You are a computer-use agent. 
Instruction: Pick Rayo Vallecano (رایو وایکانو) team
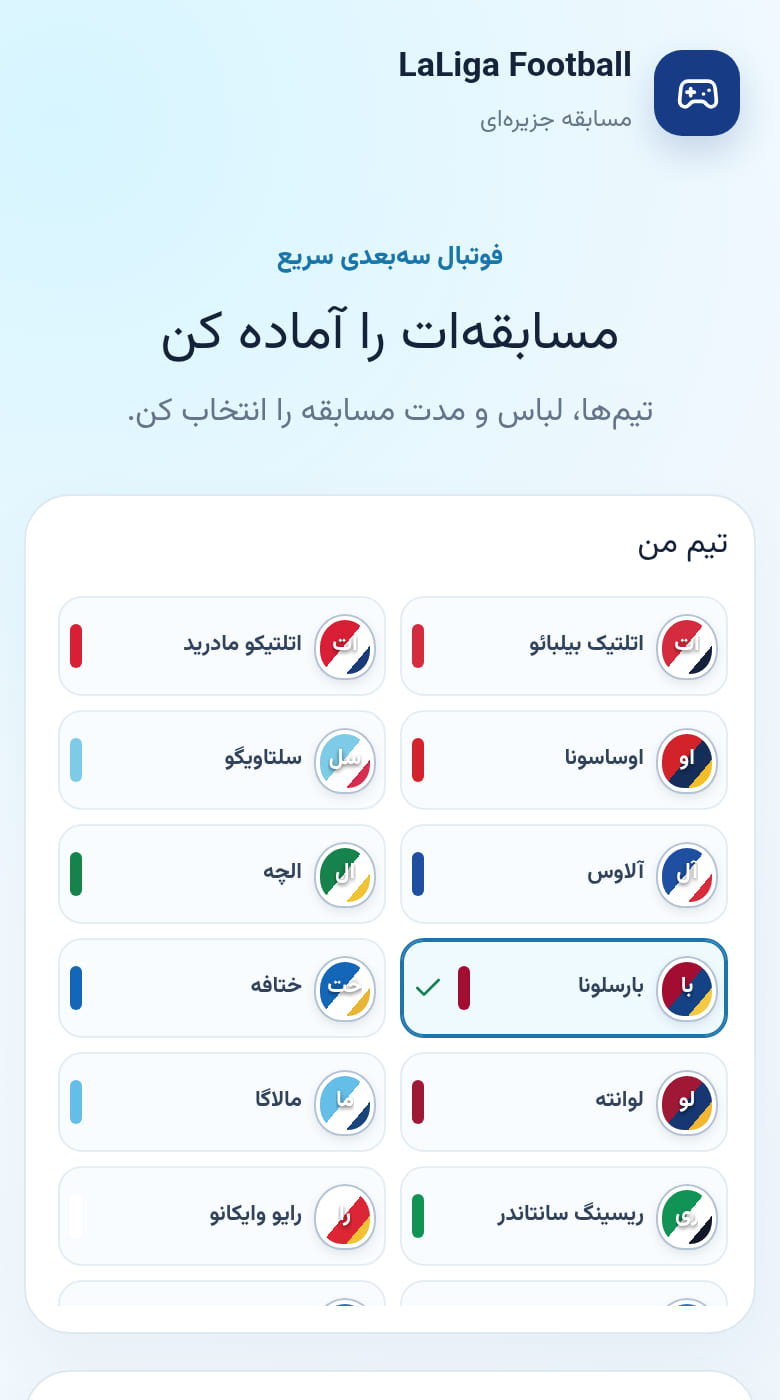coord(222,1216)
